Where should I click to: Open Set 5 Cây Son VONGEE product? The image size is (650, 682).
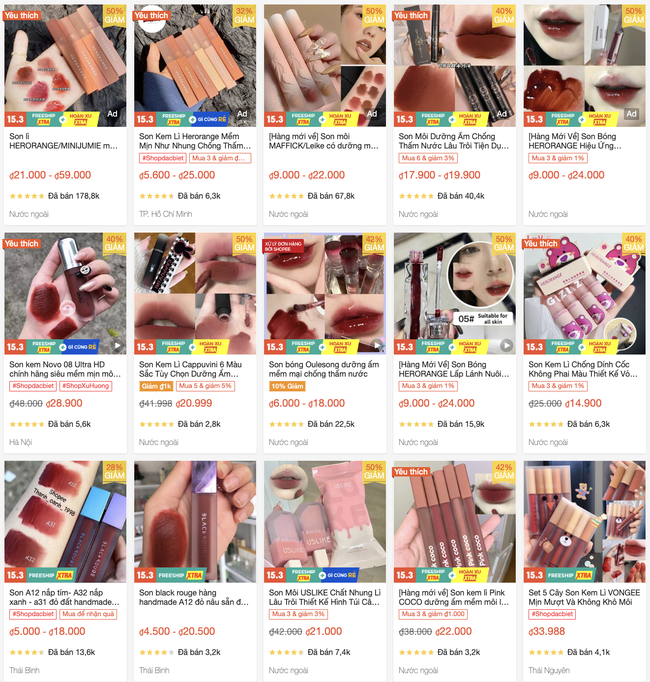click(585, 596)
